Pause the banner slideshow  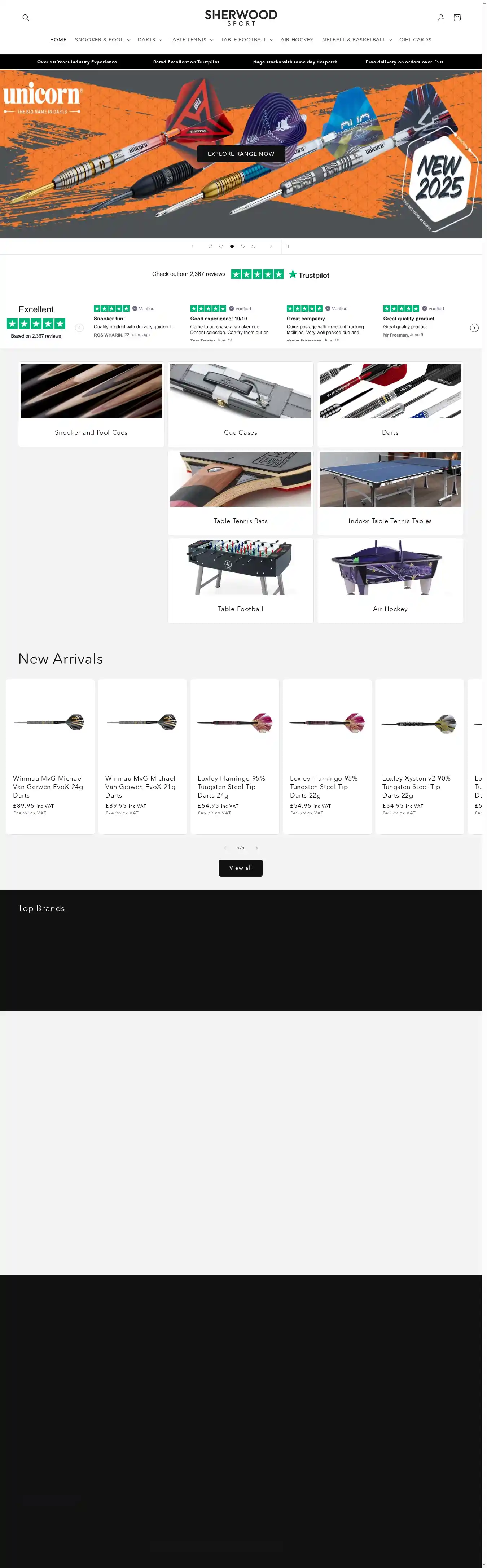287,246
